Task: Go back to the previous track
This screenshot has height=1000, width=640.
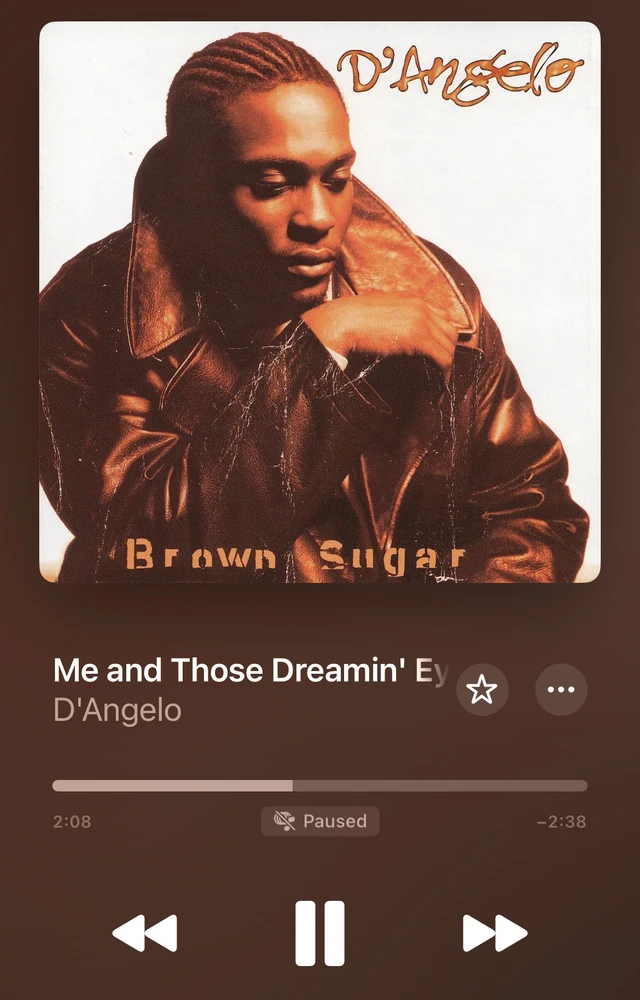Action: point(145,933)
